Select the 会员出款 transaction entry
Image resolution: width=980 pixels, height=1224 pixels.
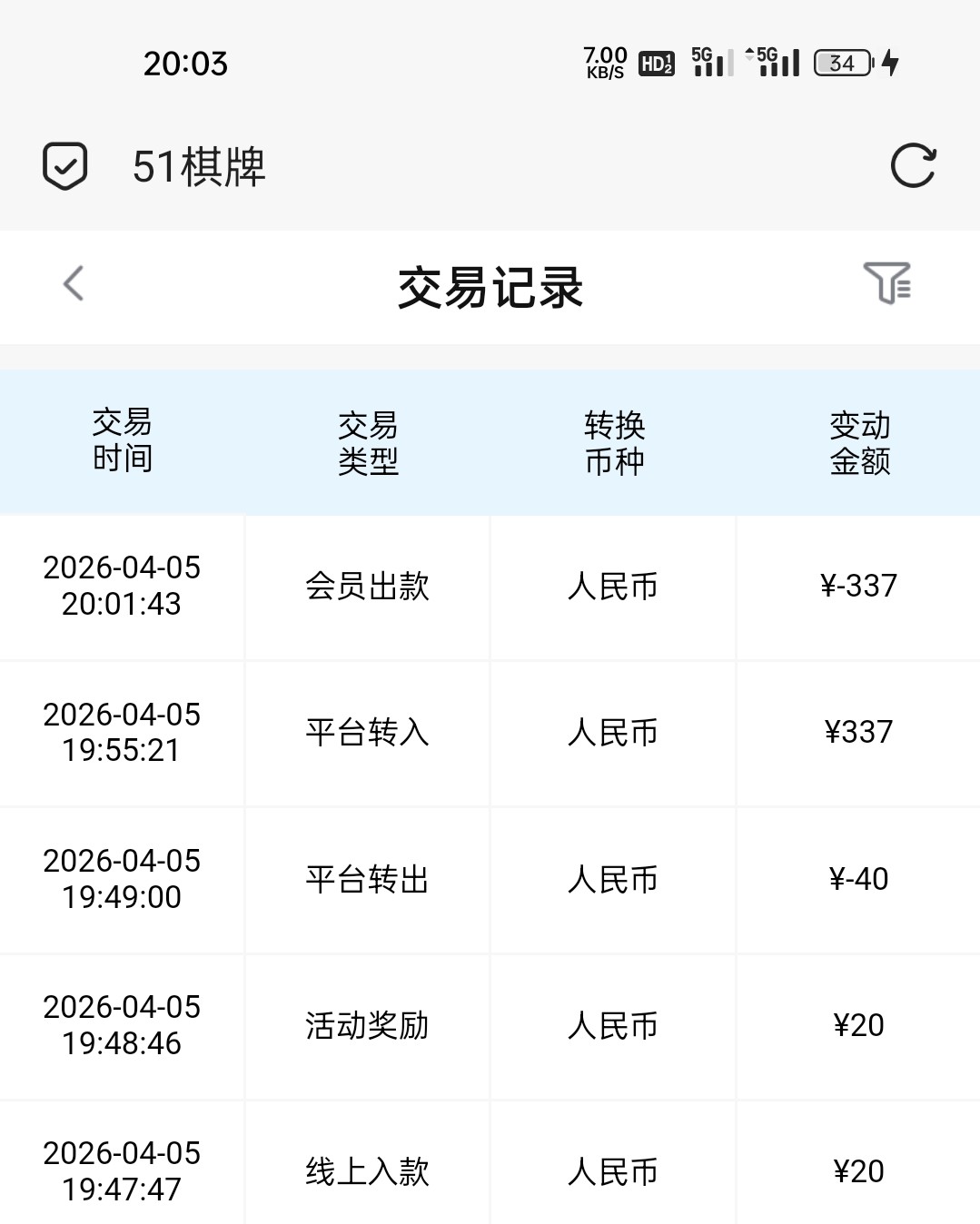click(x=367, y=587)
